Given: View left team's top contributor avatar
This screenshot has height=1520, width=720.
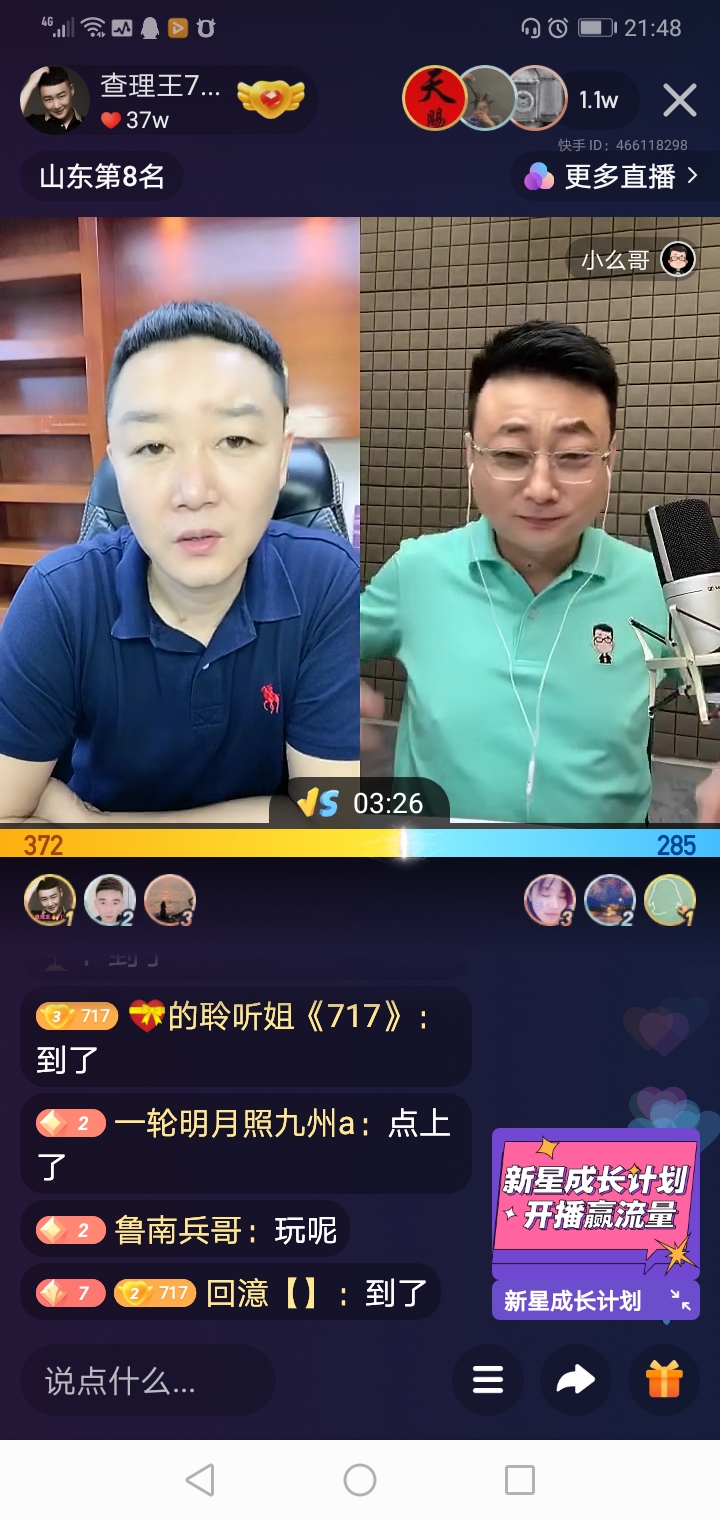Looking at the screenshot, I should [50, 900].
